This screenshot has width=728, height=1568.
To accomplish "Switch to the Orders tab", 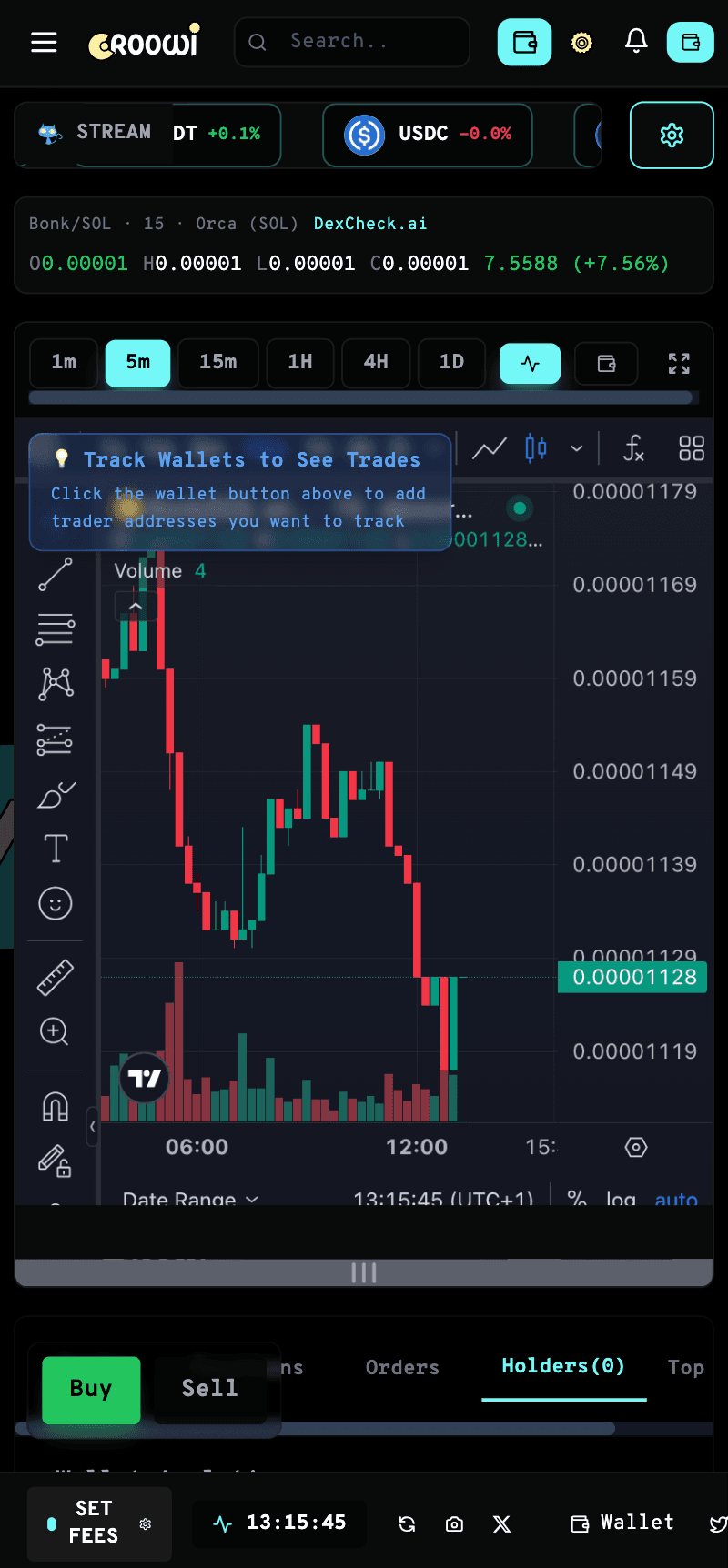I will coord(402,1368).
